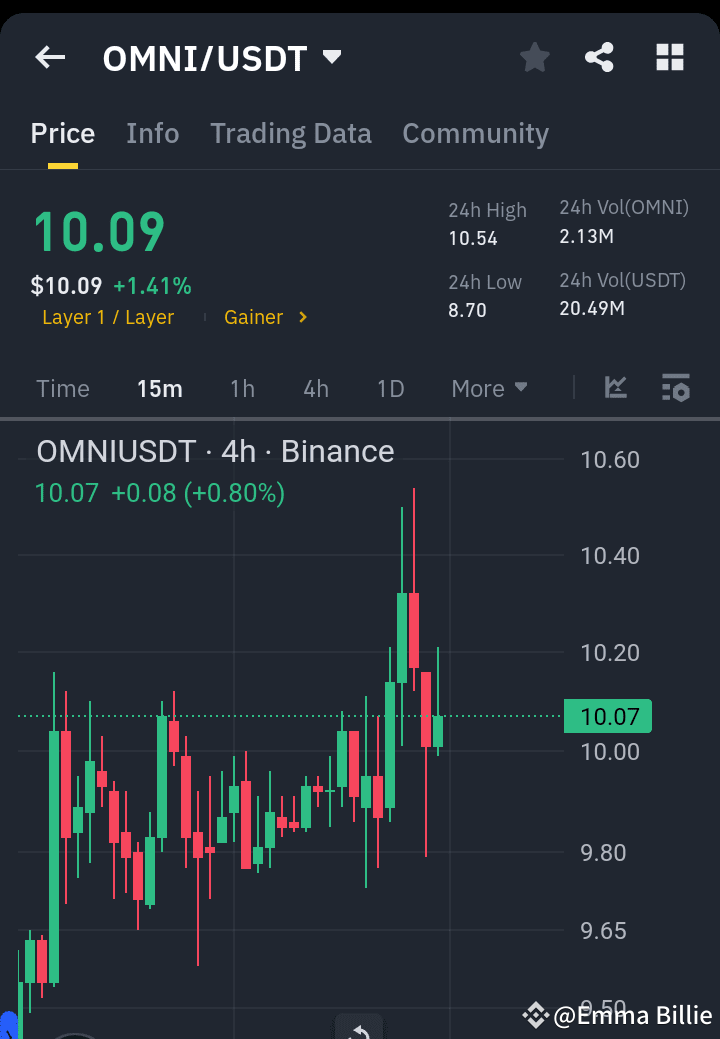This screenshot has width=720, height=1039.
Task: Click the Binance watermark diamond icon
Action: [x=538, y=1014]
